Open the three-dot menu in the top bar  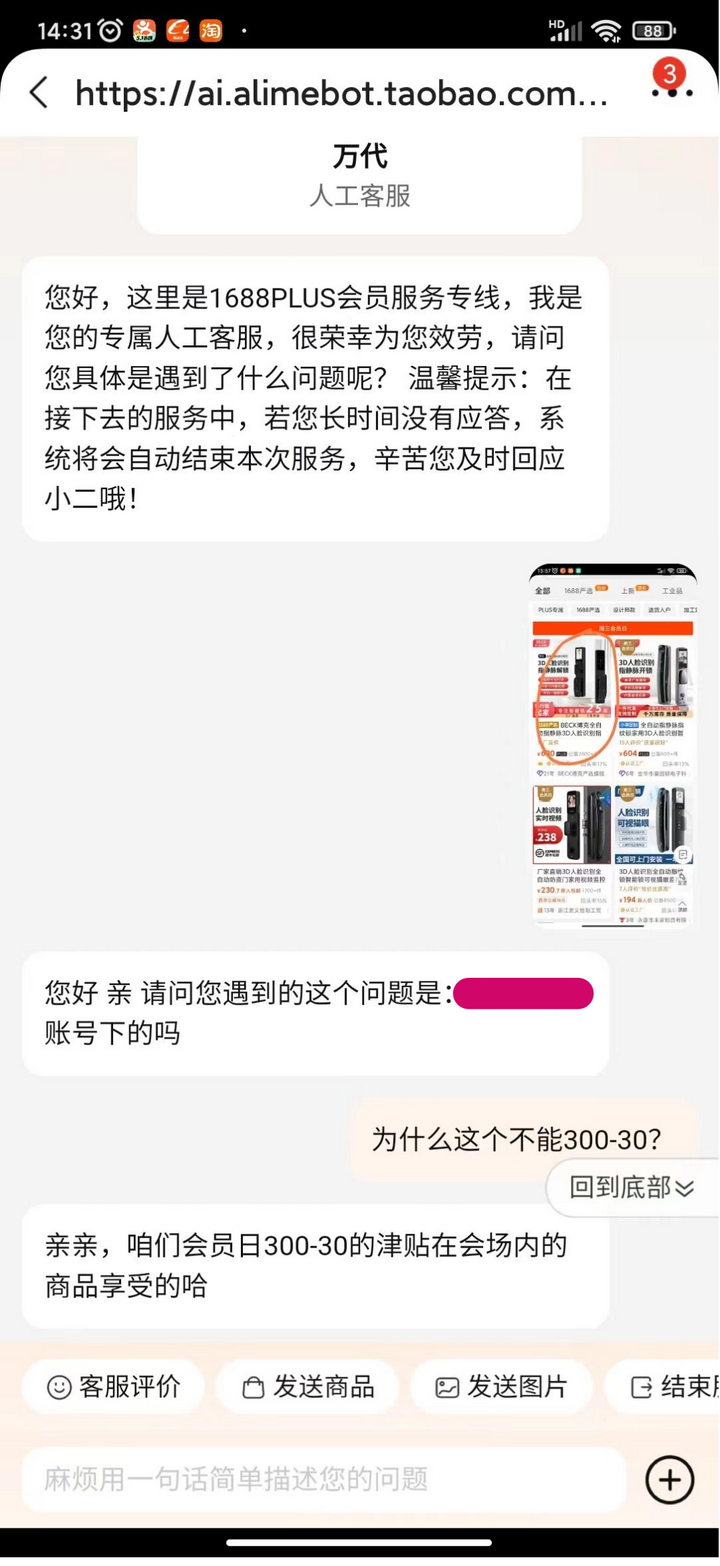click(673, 95)
